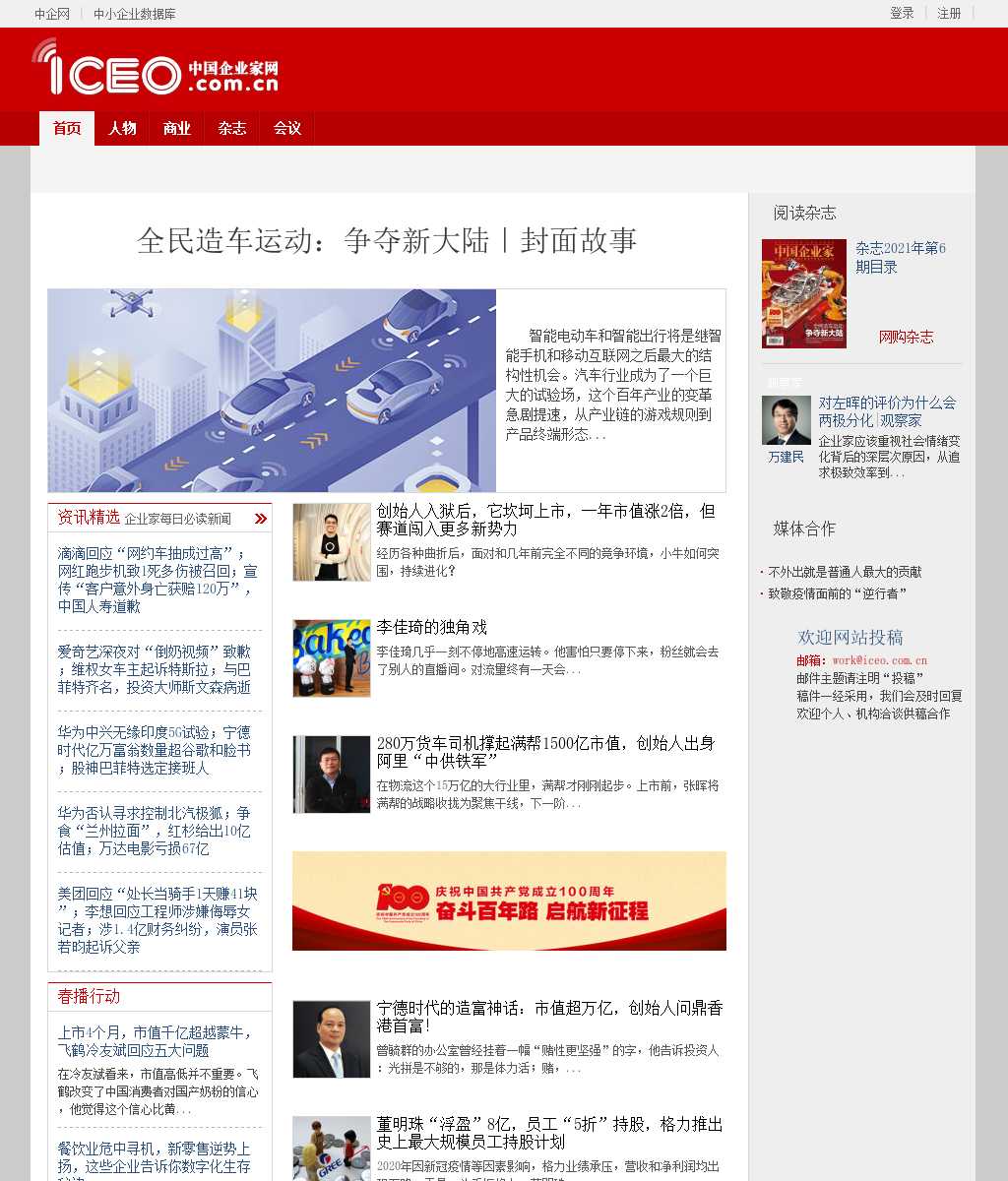Switch to the 杂志 tab
This screenshot has width=1008, height=1181.
(232, 129)
